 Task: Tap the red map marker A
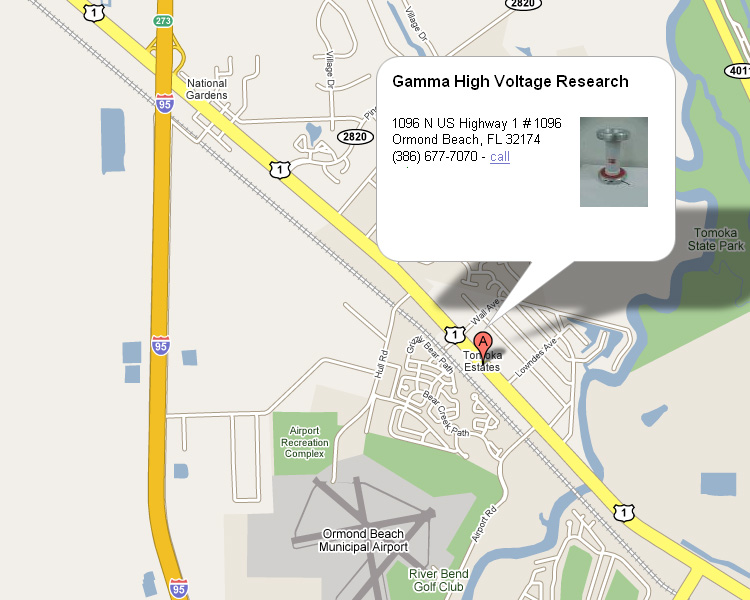483,345
